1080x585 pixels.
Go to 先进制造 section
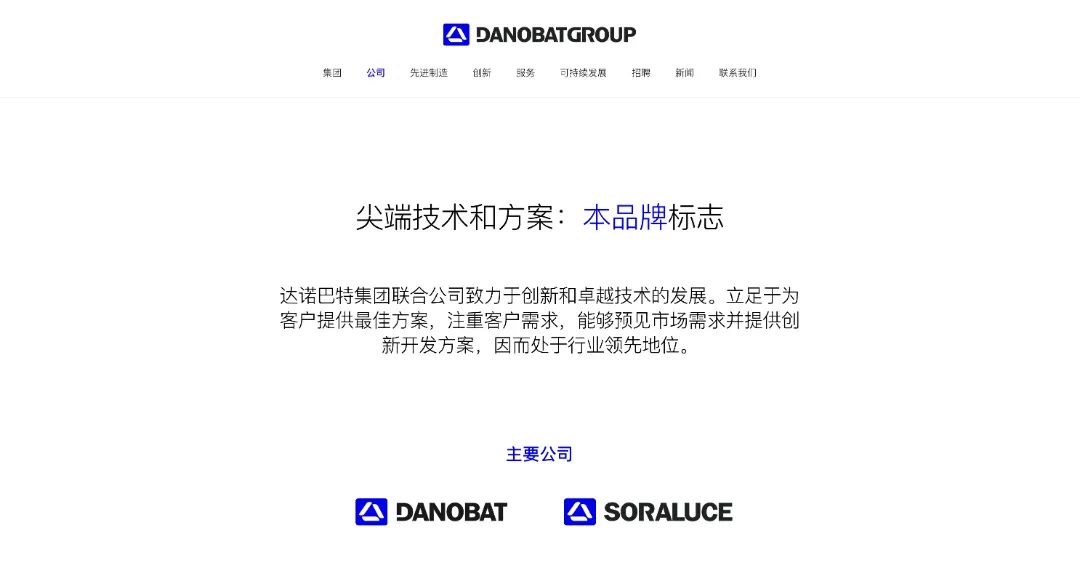coord(429,73)
